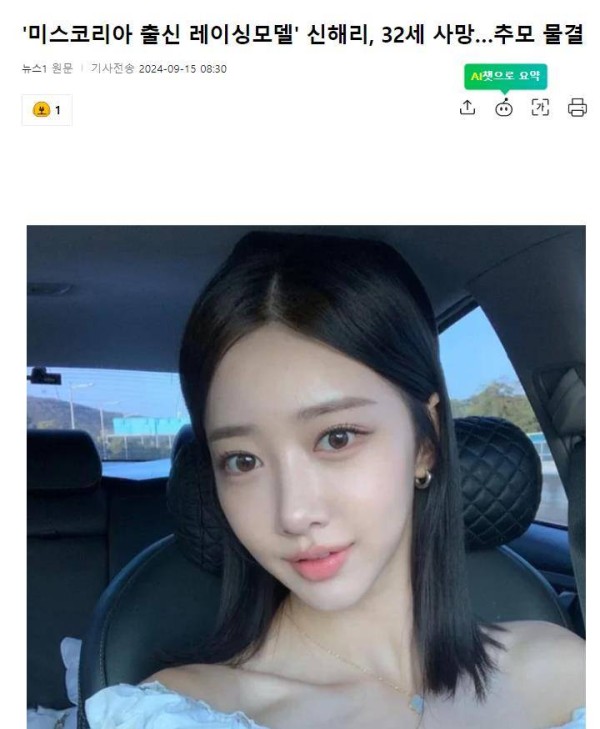Print this article

[577, 108]
